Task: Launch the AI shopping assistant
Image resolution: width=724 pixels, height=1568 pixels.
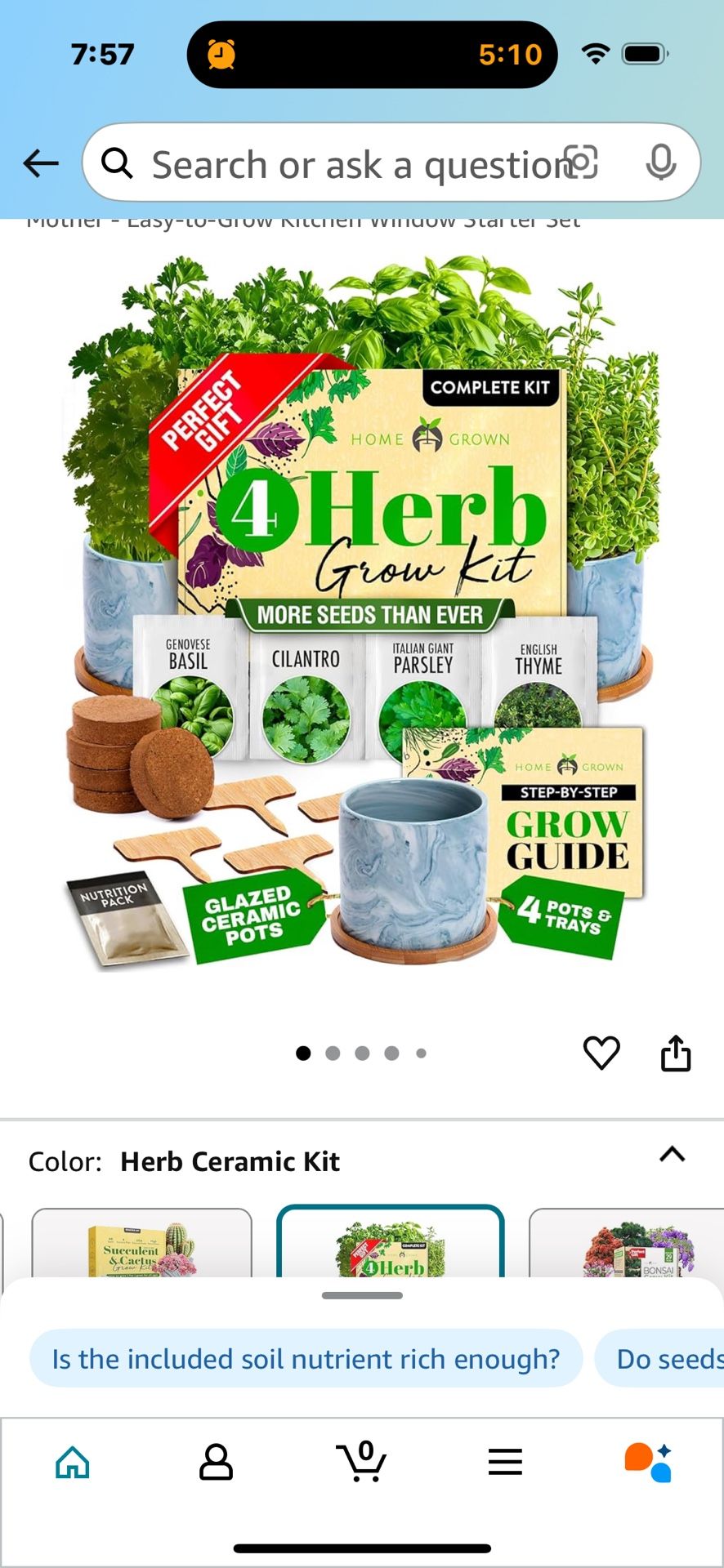Action: tap(649, 1462)
